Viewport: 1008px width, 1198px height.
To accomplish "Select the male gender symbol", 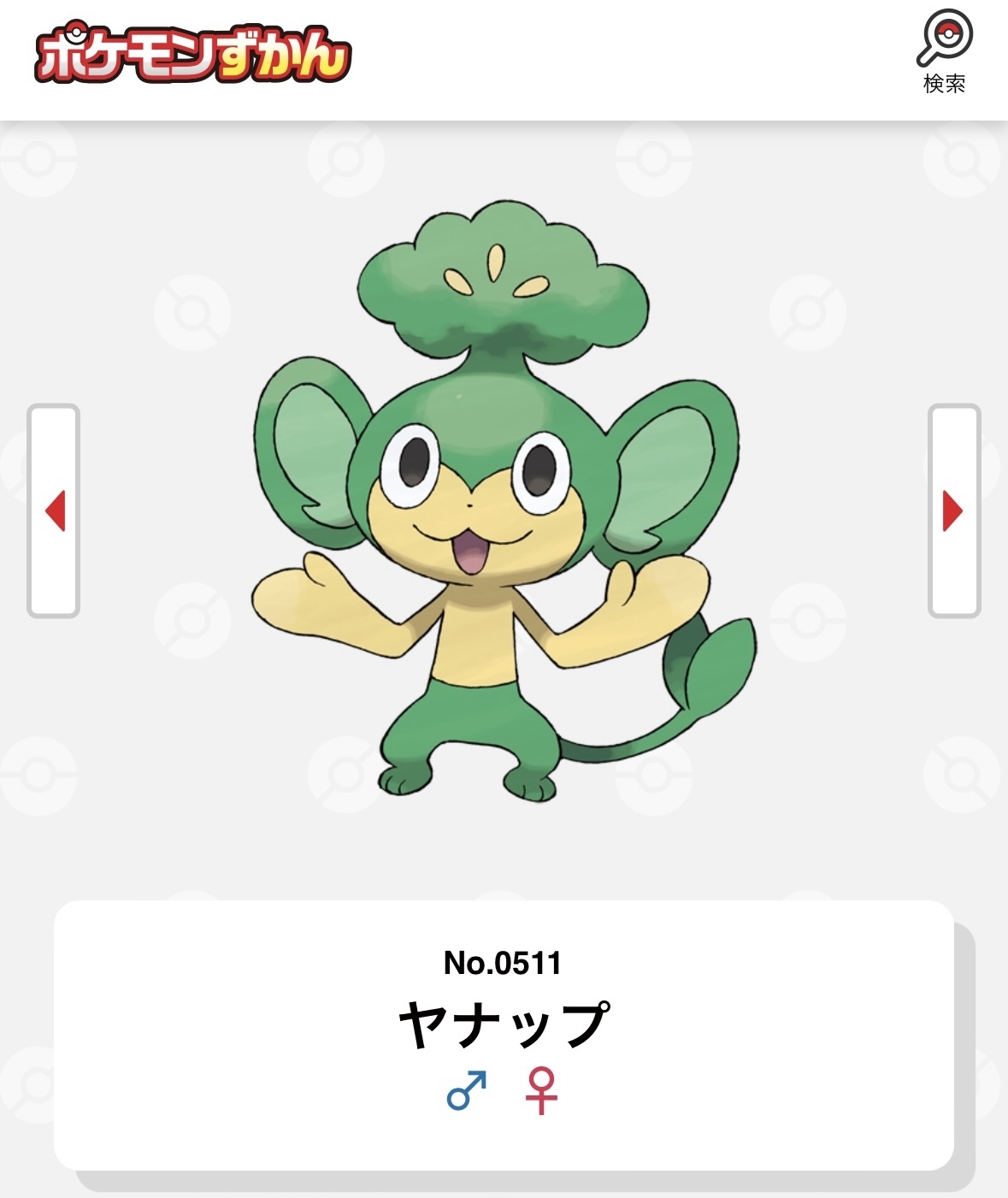I will coord(467,1090).
